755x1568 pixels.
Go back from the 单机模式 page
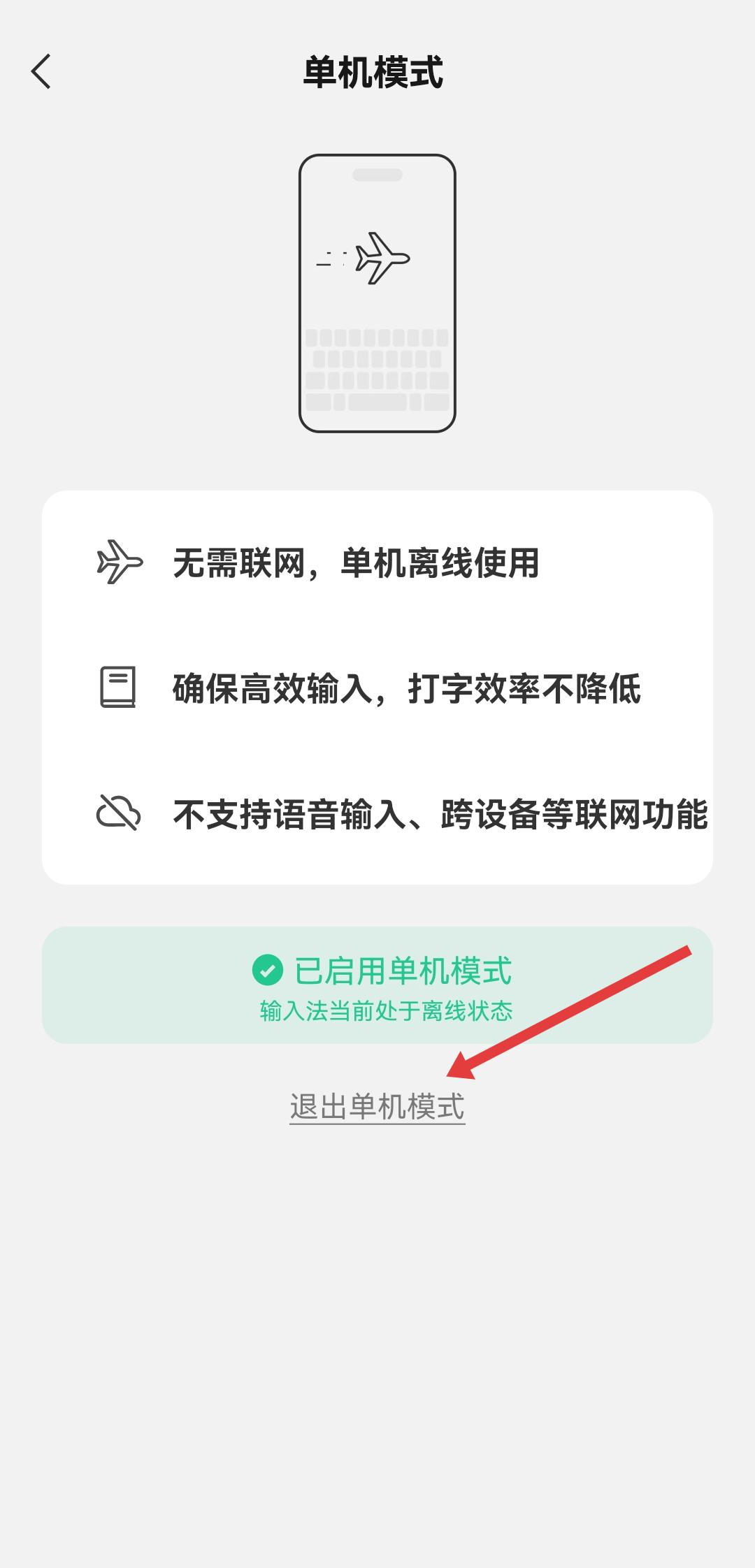tap(41, 72)
